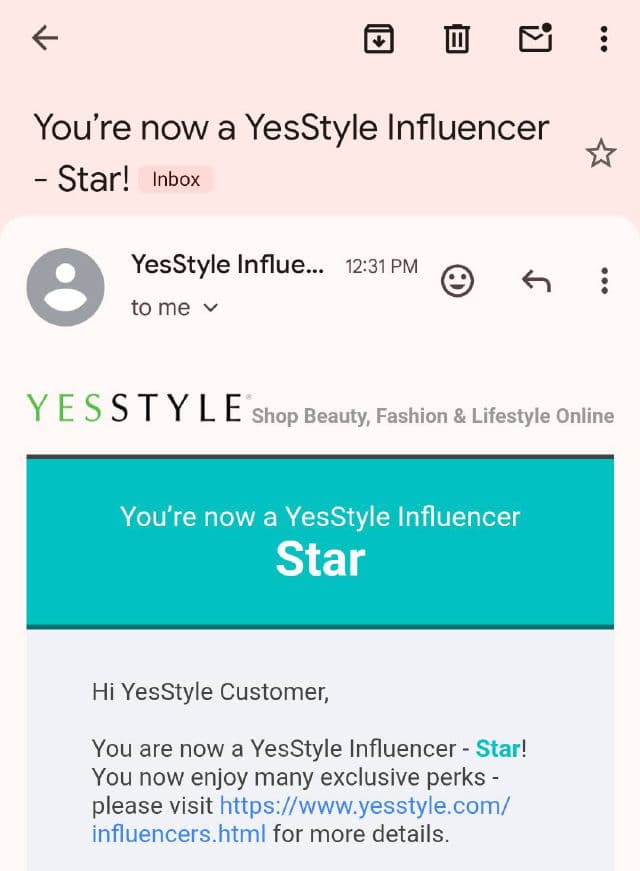Image resolution: width=640 pixels, height=871 pixels.
Task: Open the sender's profile avatar
Action: coord(65,287)
